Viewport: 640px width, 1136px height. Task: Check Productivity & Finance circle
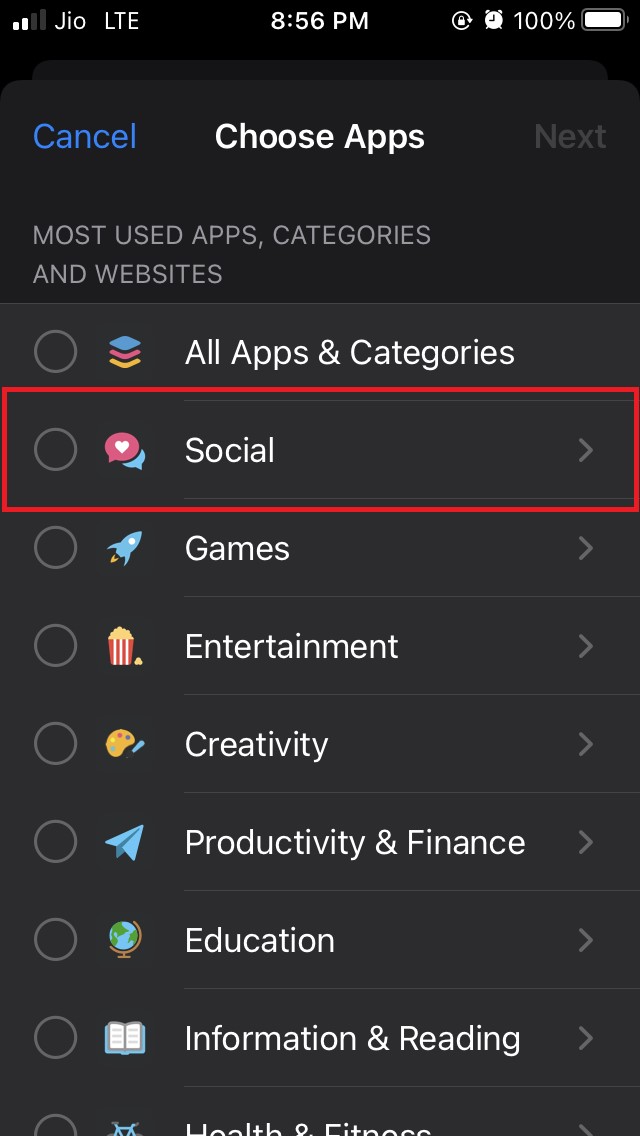55,842
